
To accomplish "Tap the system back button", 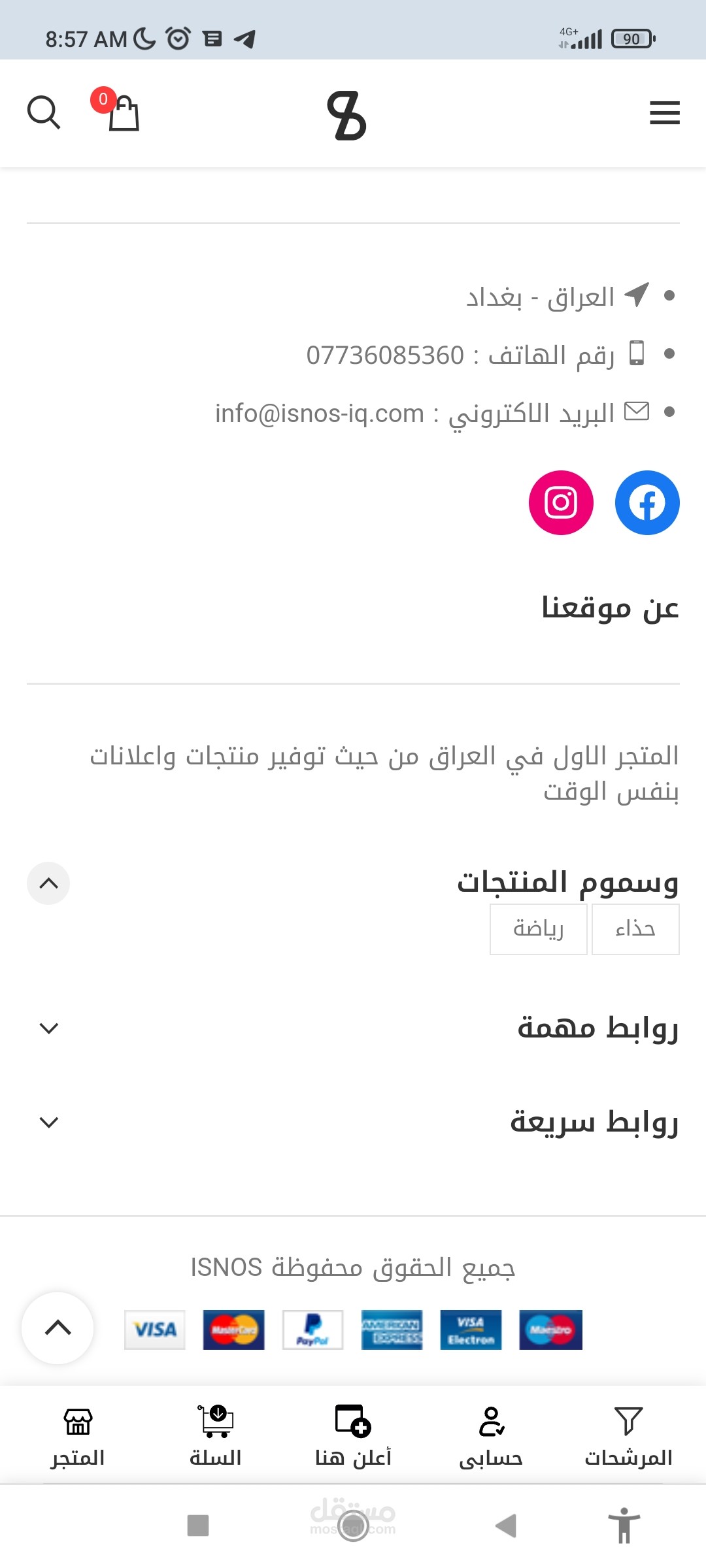I will [x=506, y=1526].
